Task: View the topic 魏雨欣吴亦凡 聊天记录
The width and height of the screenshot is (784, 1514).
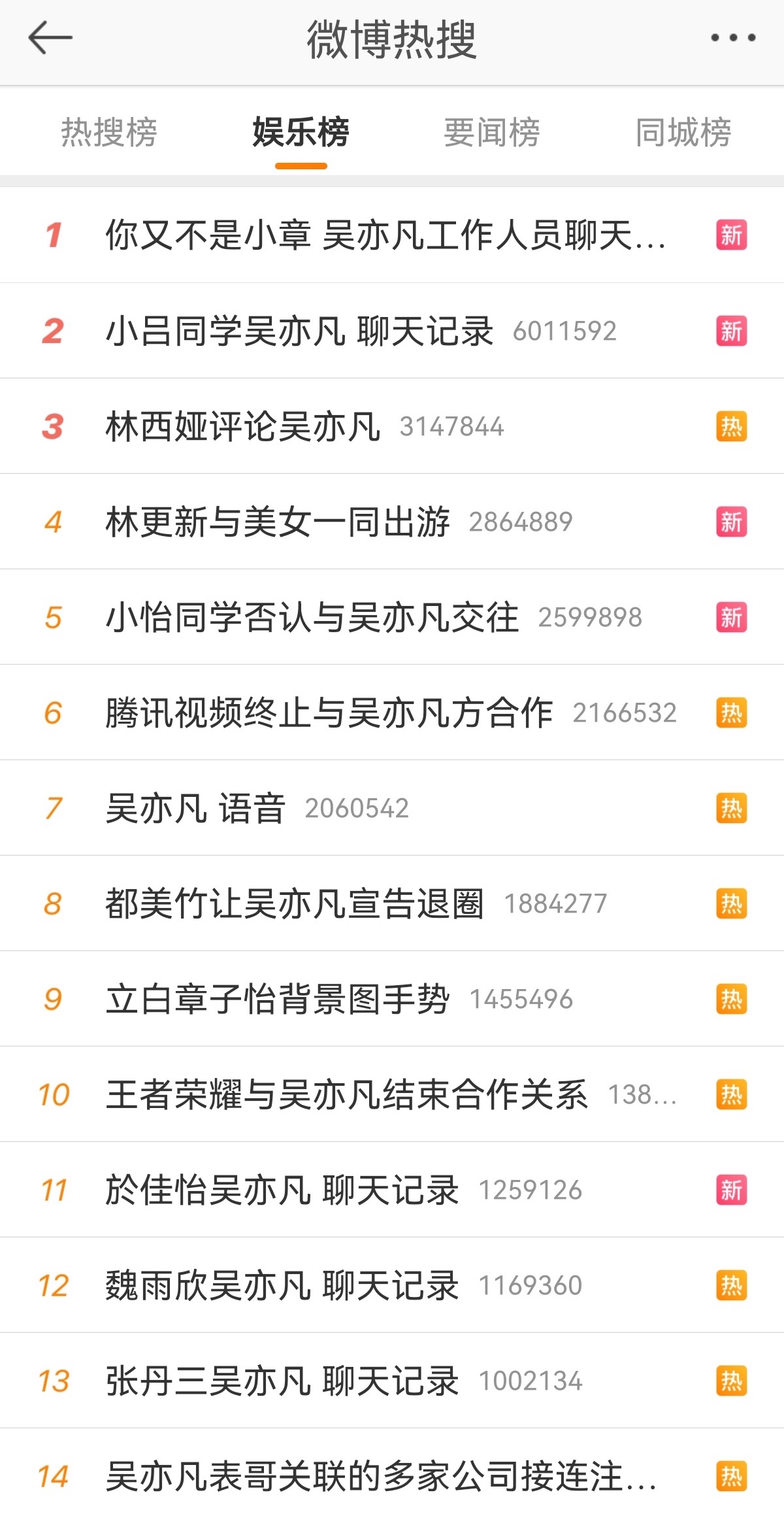Action: [282, 1285]
